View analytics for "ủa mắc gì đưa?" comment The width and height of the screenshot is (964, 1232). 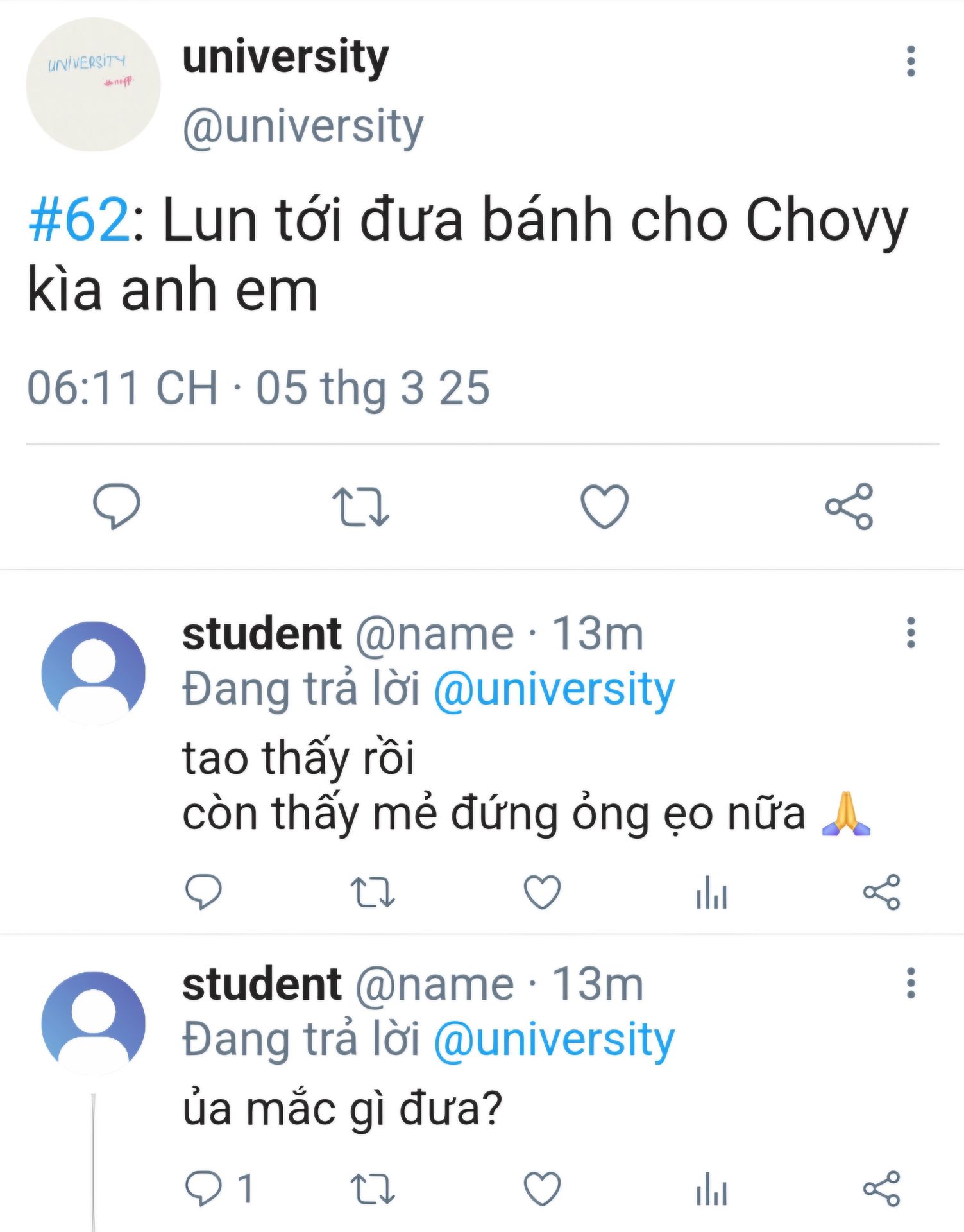click(x=711, y=1188)
